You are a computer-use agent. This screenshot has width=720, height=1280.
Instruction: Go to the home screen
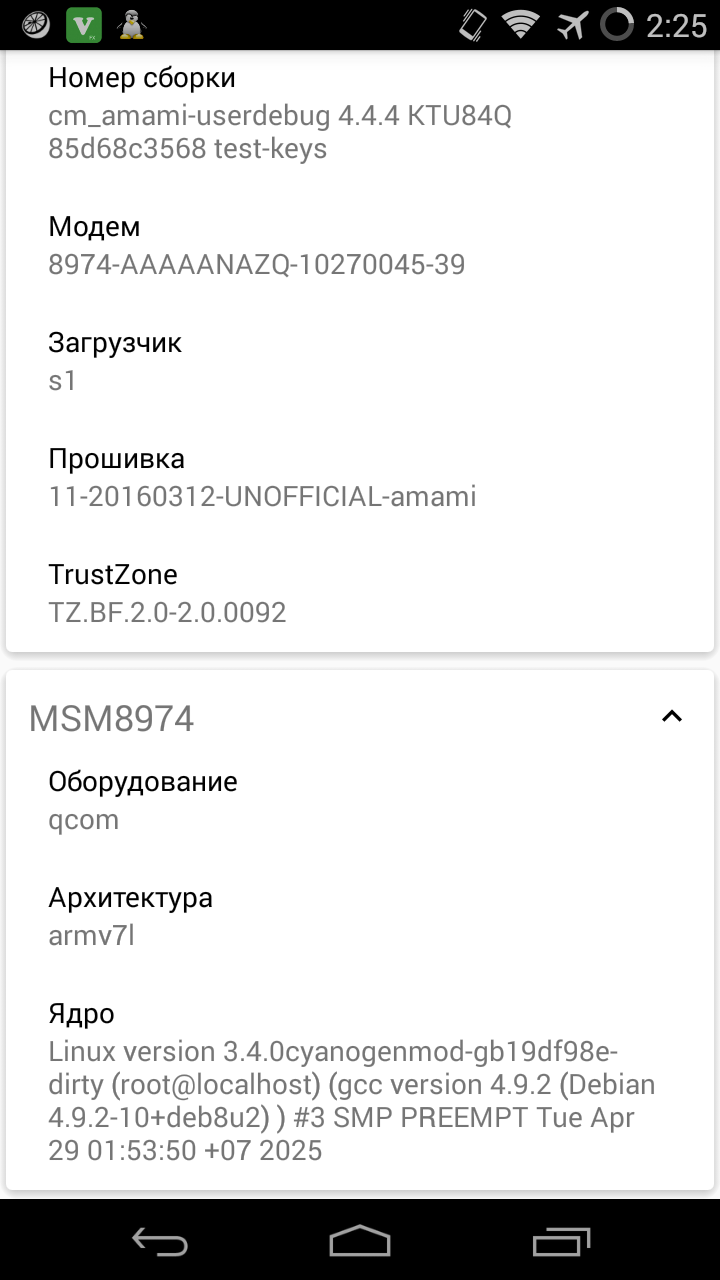360,1241
